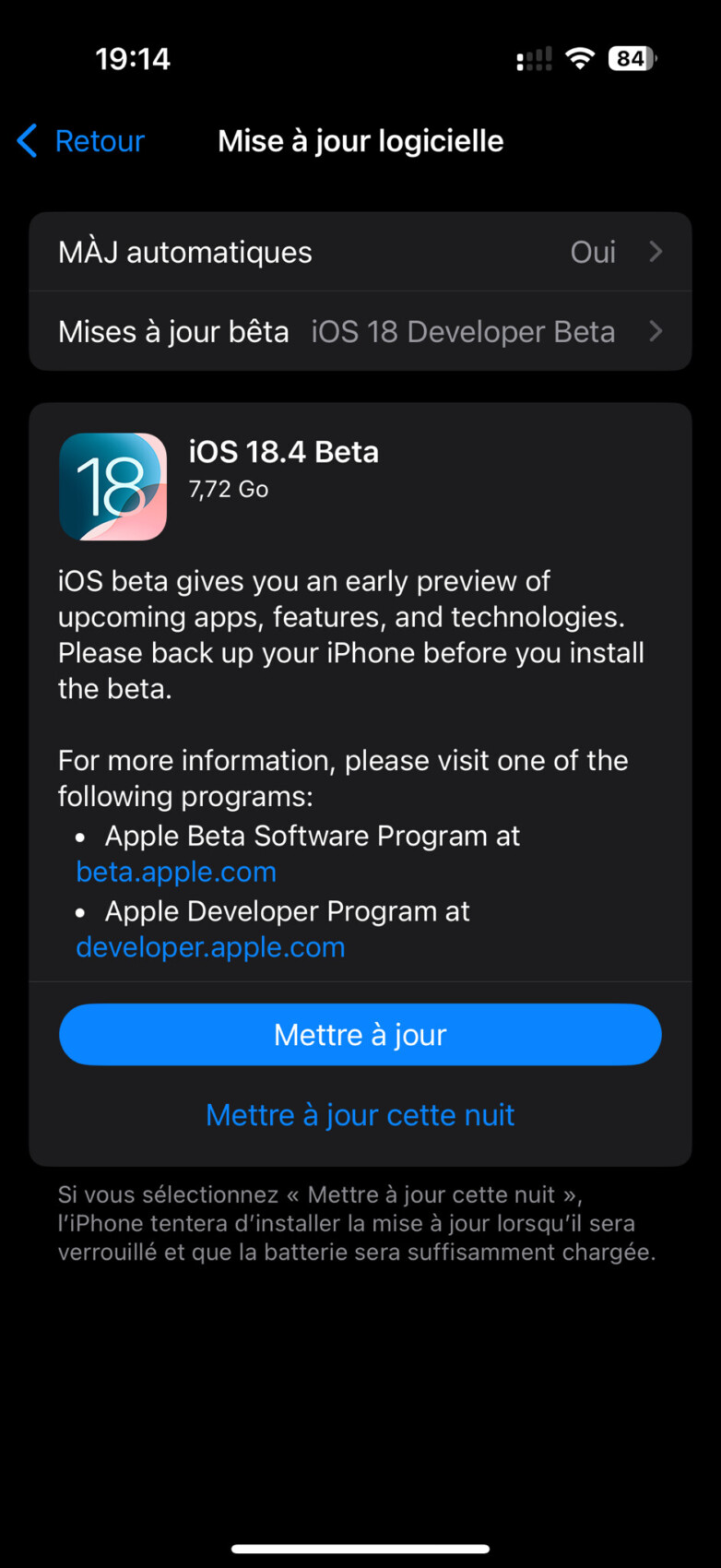Go back with the Retour button
Image resolution: width=721 pixels, height=1568 pixels.
point(81,141)
